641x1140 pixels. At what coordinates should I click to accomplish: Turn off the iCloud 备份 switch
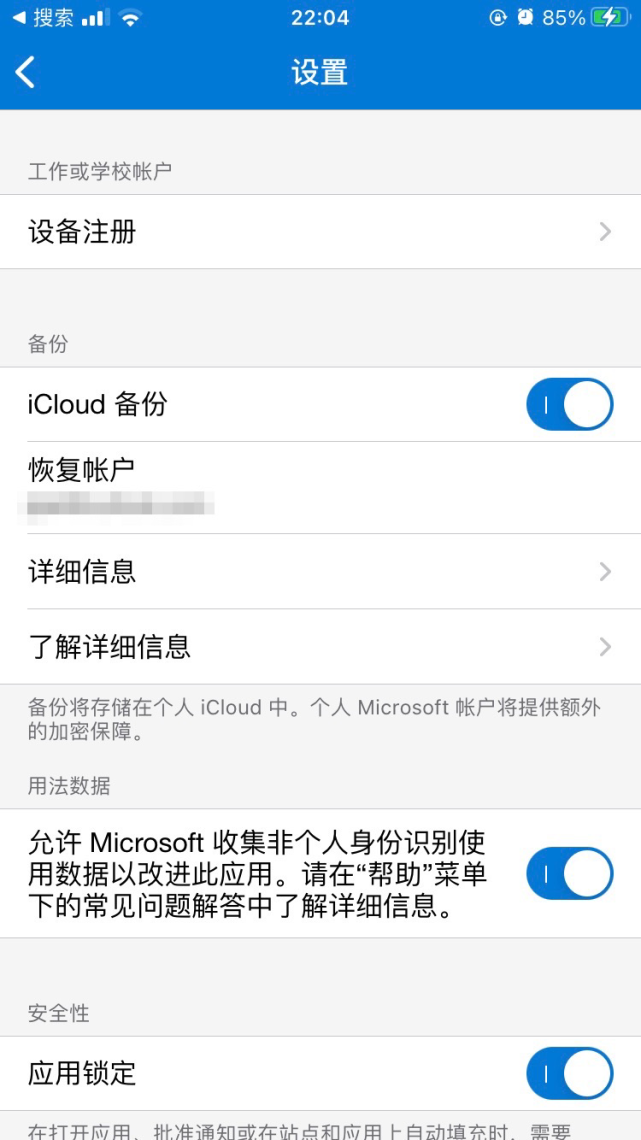coord(569,404)
